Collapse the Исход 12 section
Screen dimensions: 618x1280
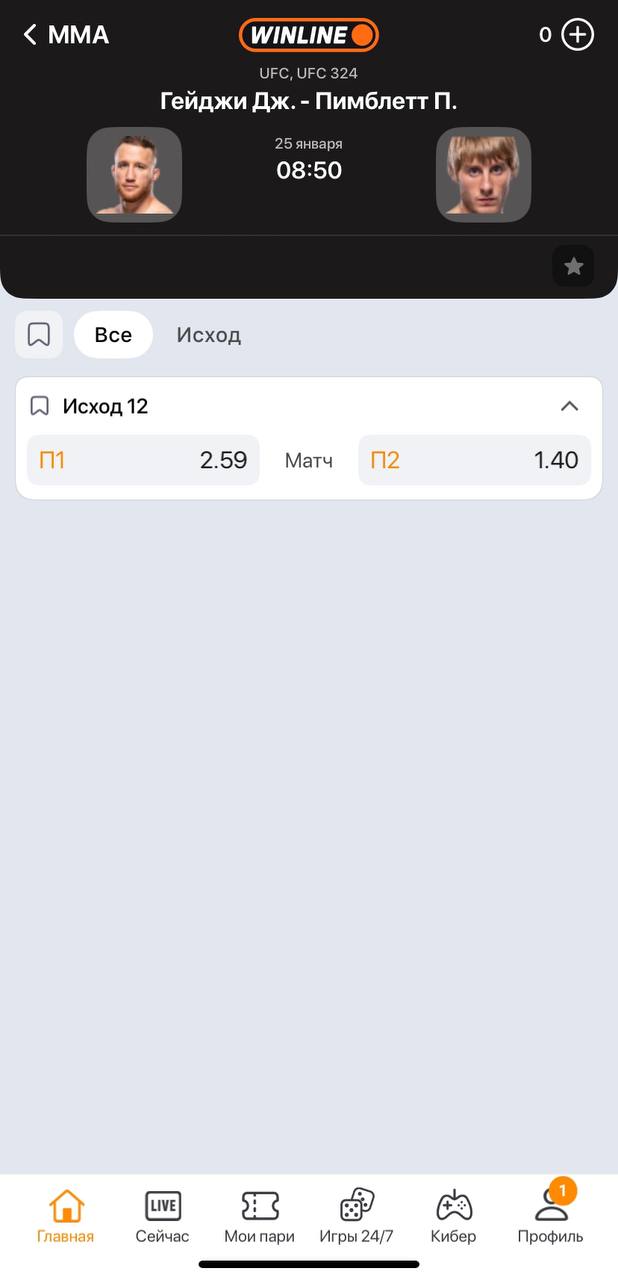coord(569,406)
